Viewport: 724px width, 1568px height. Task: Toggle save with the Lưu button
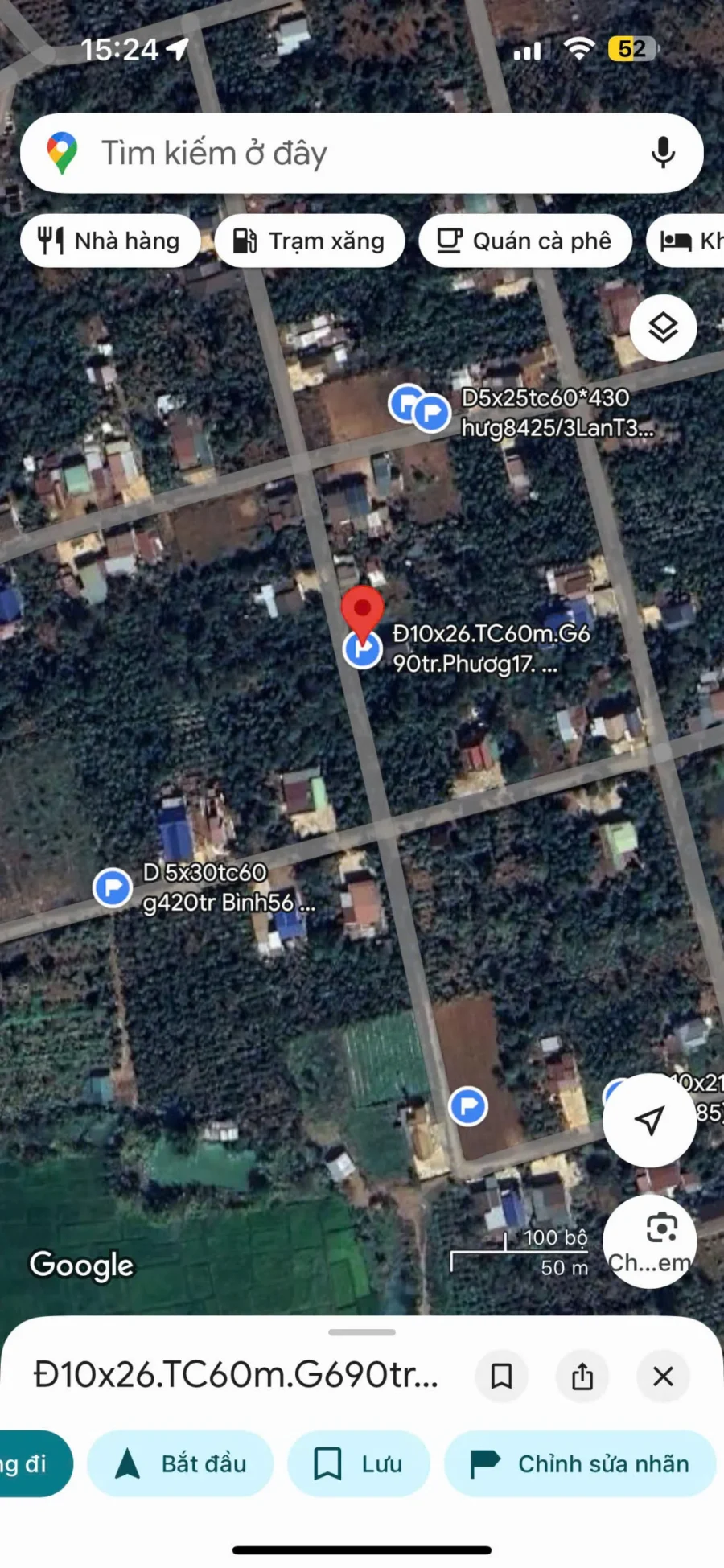tap(359, 1464)
